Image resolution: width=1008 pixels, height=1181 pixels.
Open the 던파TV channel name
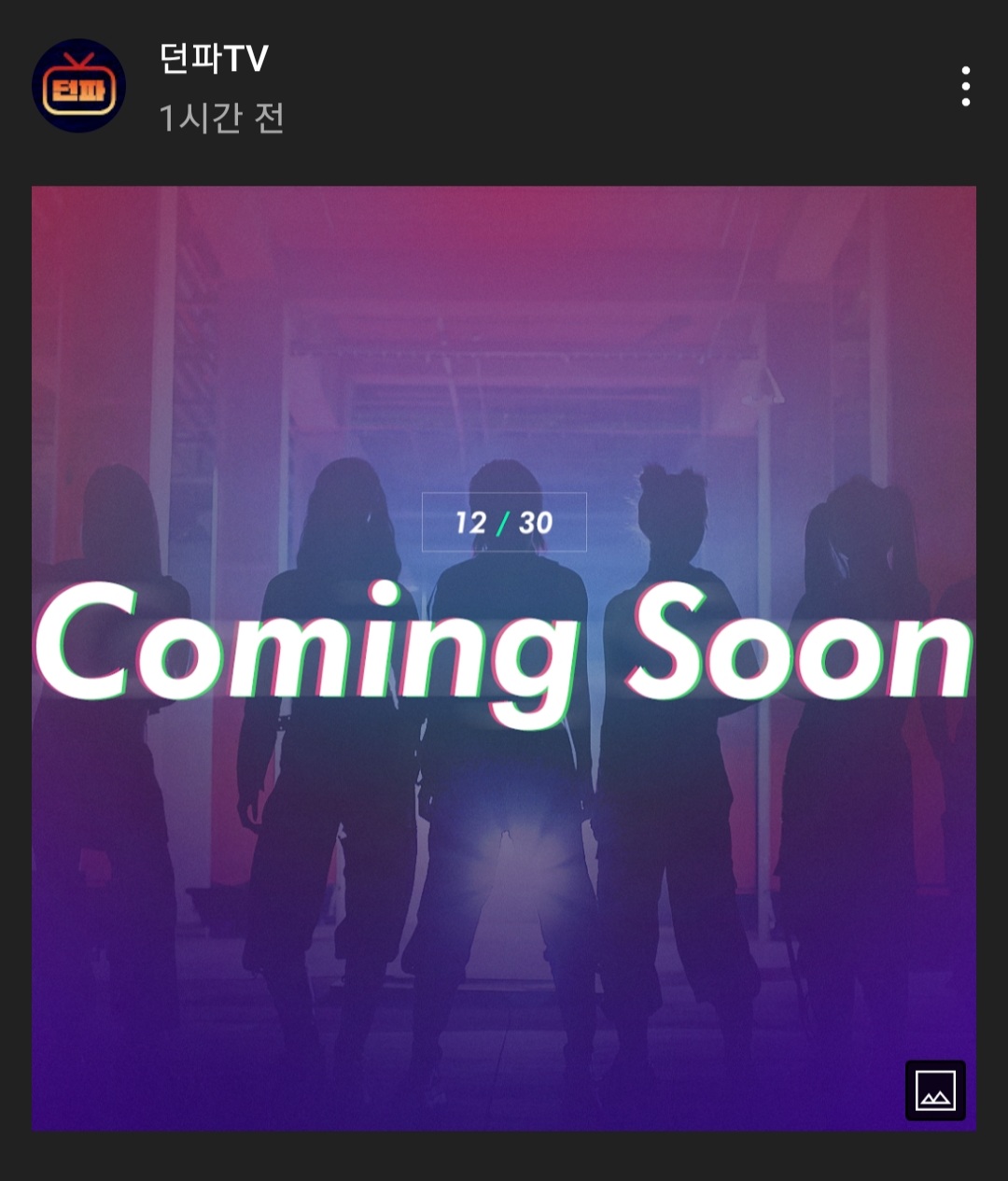214,60
